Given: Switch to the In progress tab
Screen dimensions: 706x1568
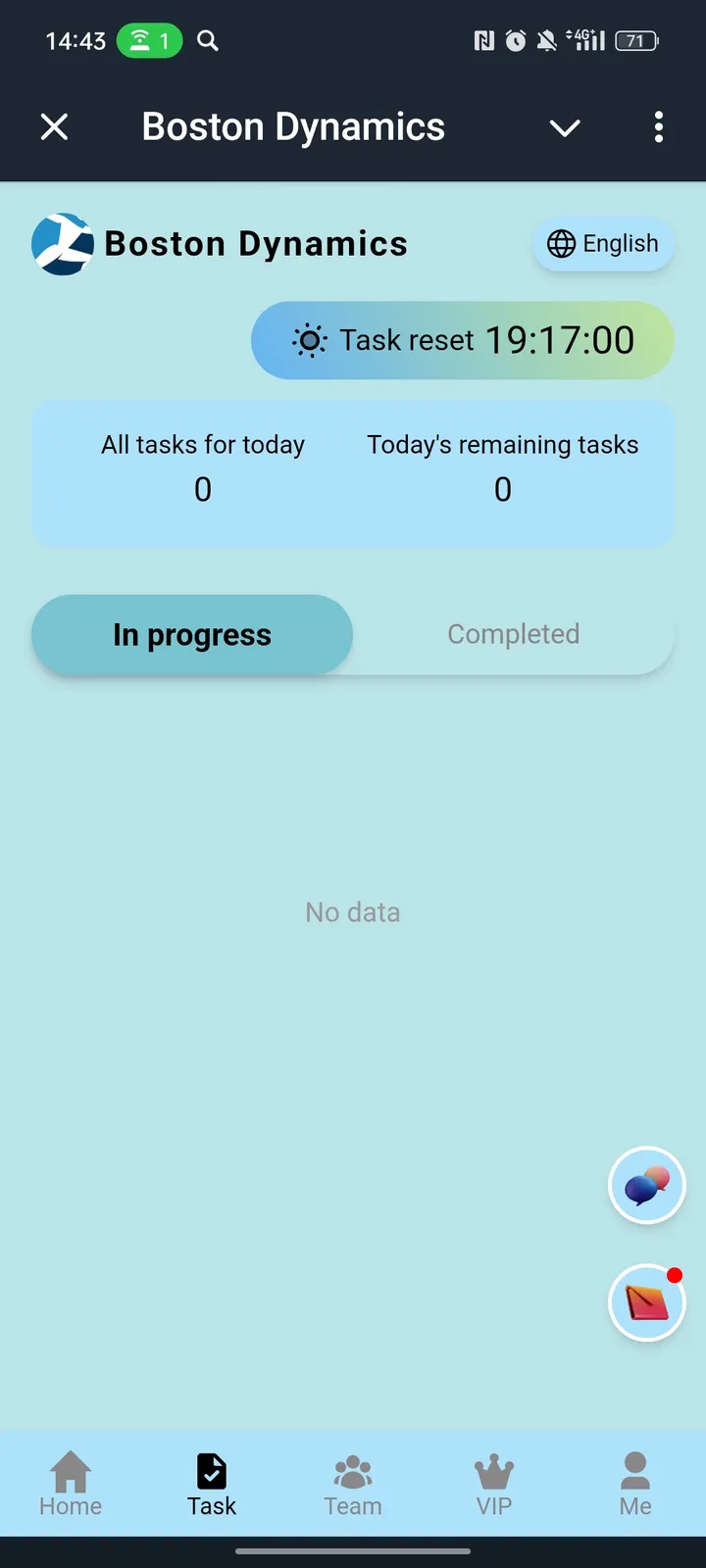Looking at the screenshot, I should 192,635.
